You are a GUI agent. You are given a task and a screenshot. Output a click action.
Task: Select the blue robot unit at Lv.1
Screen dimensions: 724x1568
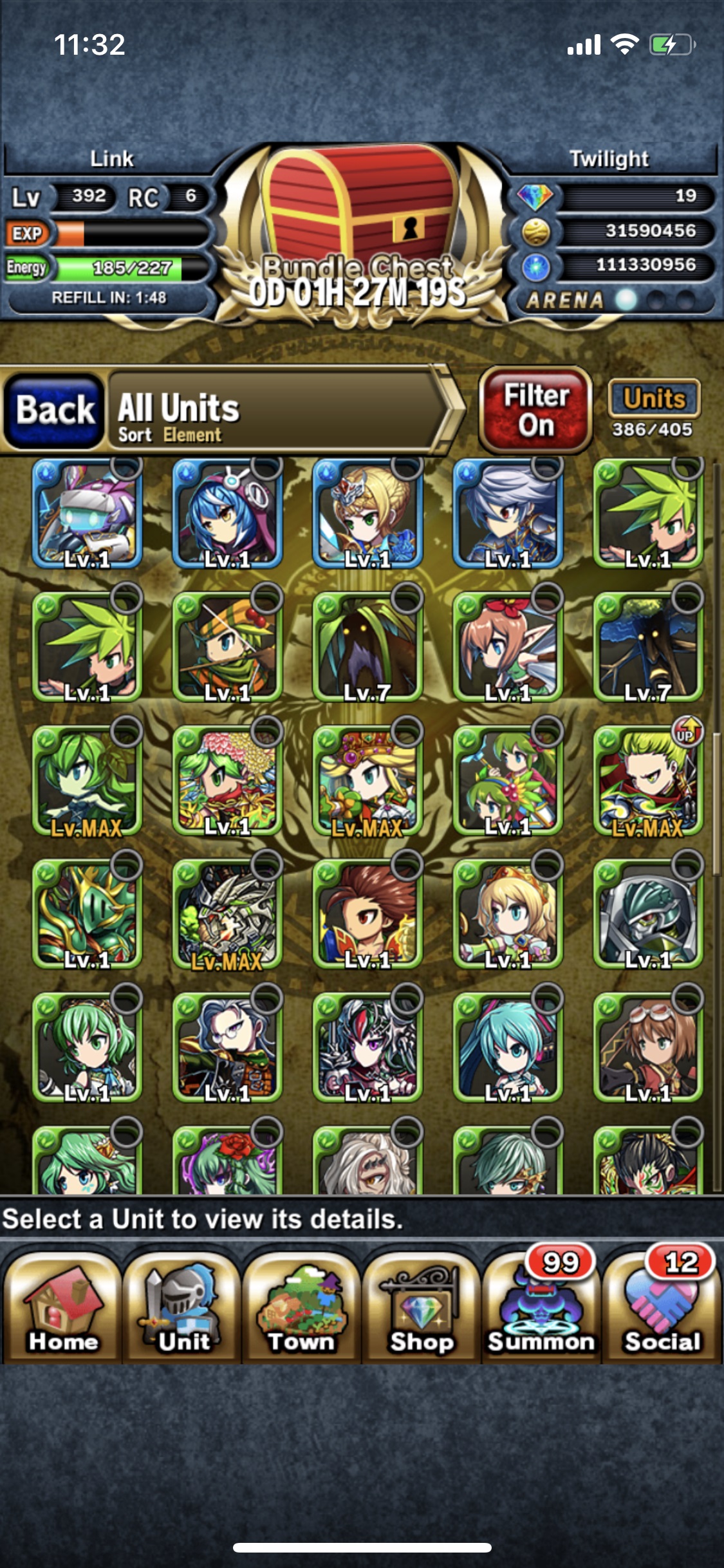pos(87,514)
